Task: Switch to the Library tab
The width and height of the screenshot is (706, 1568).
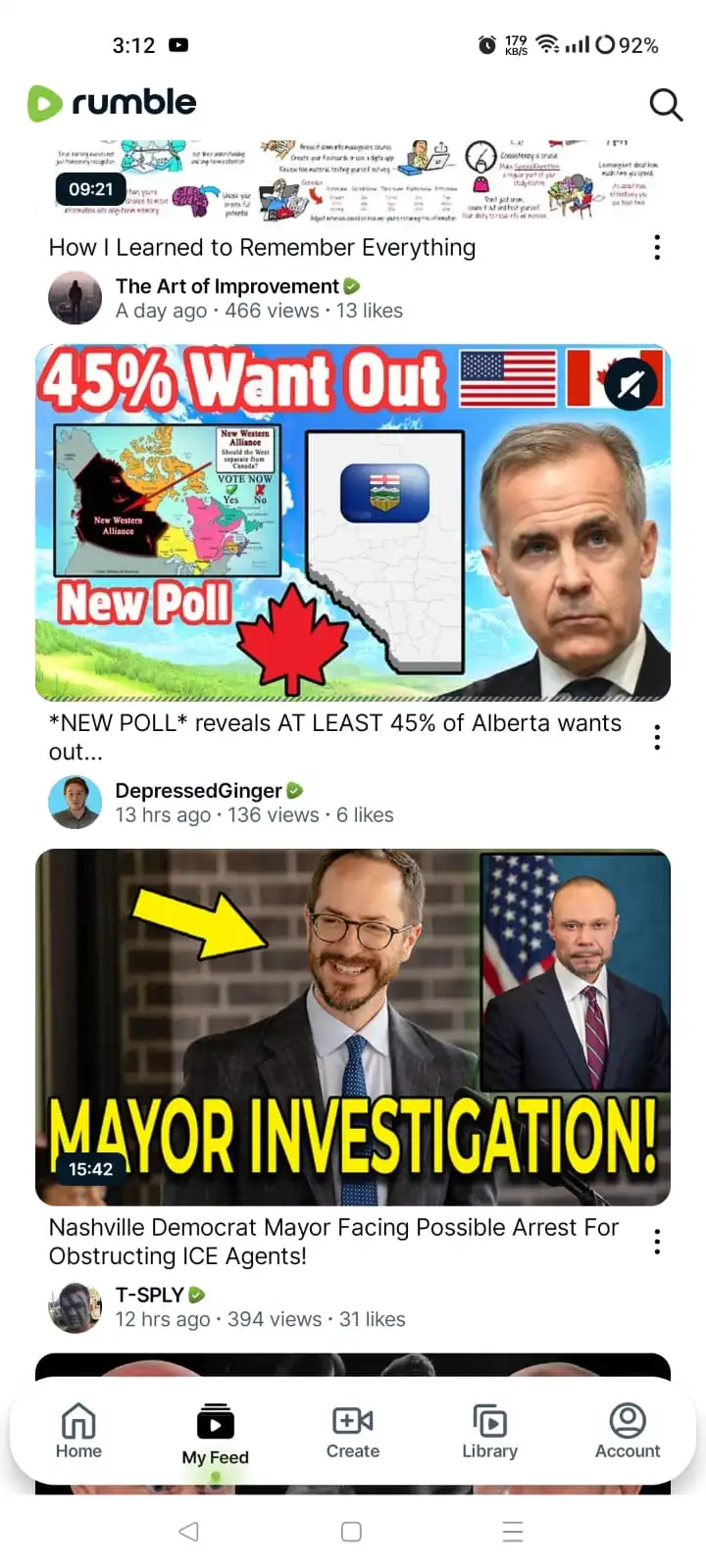Action: pyautogui.click(x=490, y=1432)
